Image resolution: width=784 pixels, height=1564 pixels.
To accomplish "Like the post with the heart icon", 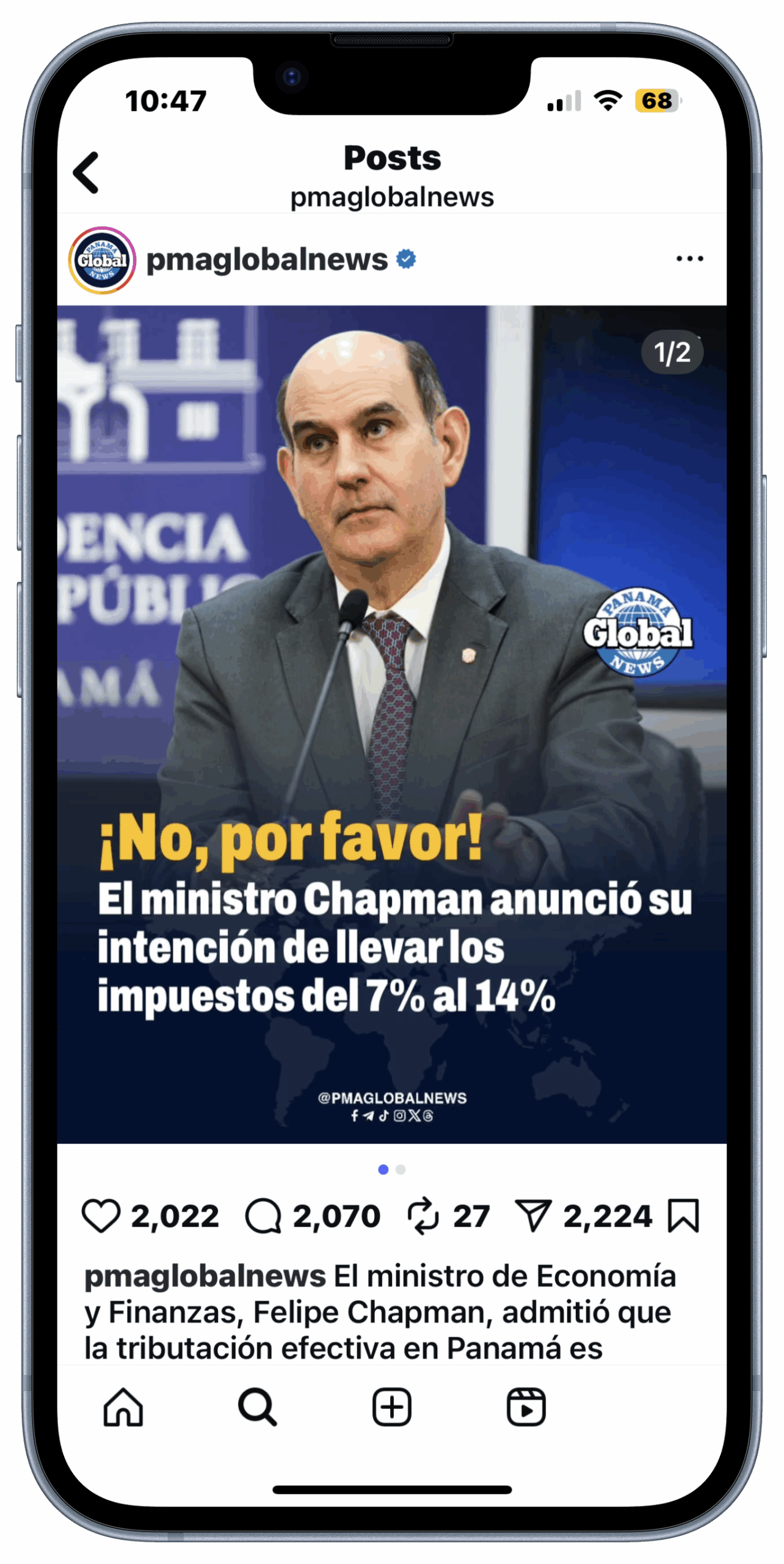I will click(101, 1215).
